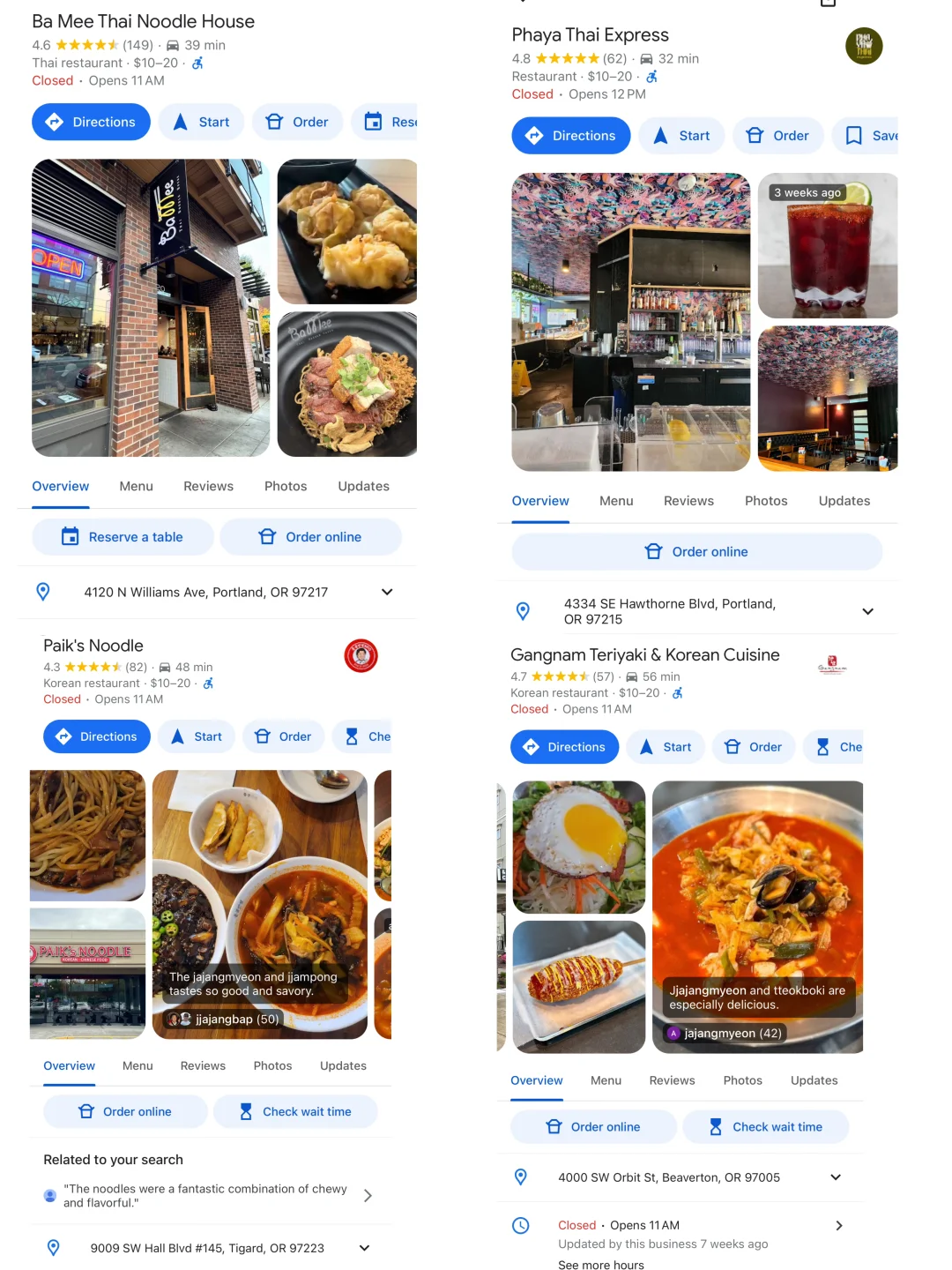Tap the location pin icon beside 4334 SE Hawthorne Blvd
Viewport: 952px width, 1270px height.
click(x=524, y=610)
